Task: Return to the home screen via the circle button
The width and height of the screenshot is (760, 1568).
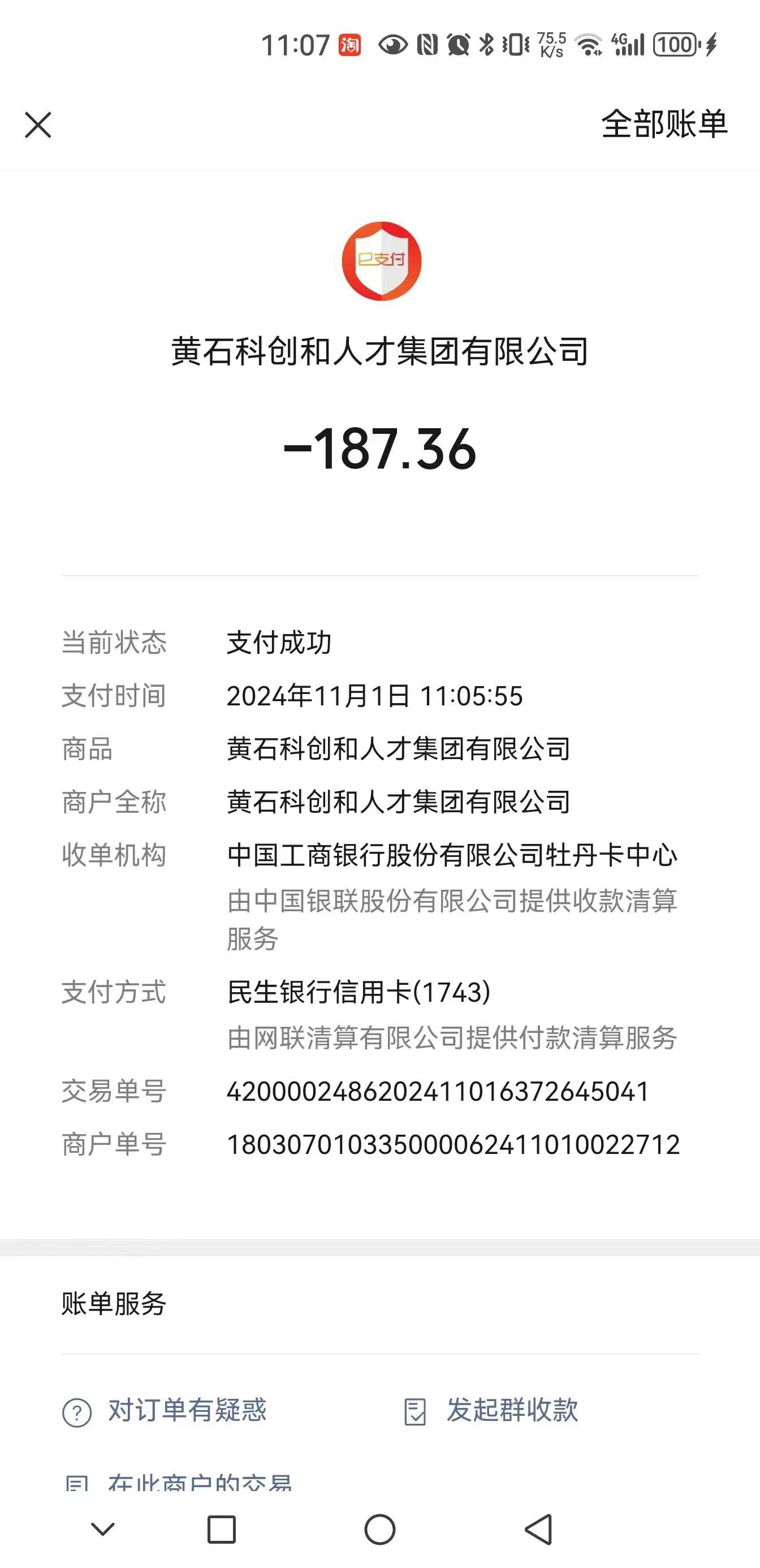Action: click(379, 1529)
